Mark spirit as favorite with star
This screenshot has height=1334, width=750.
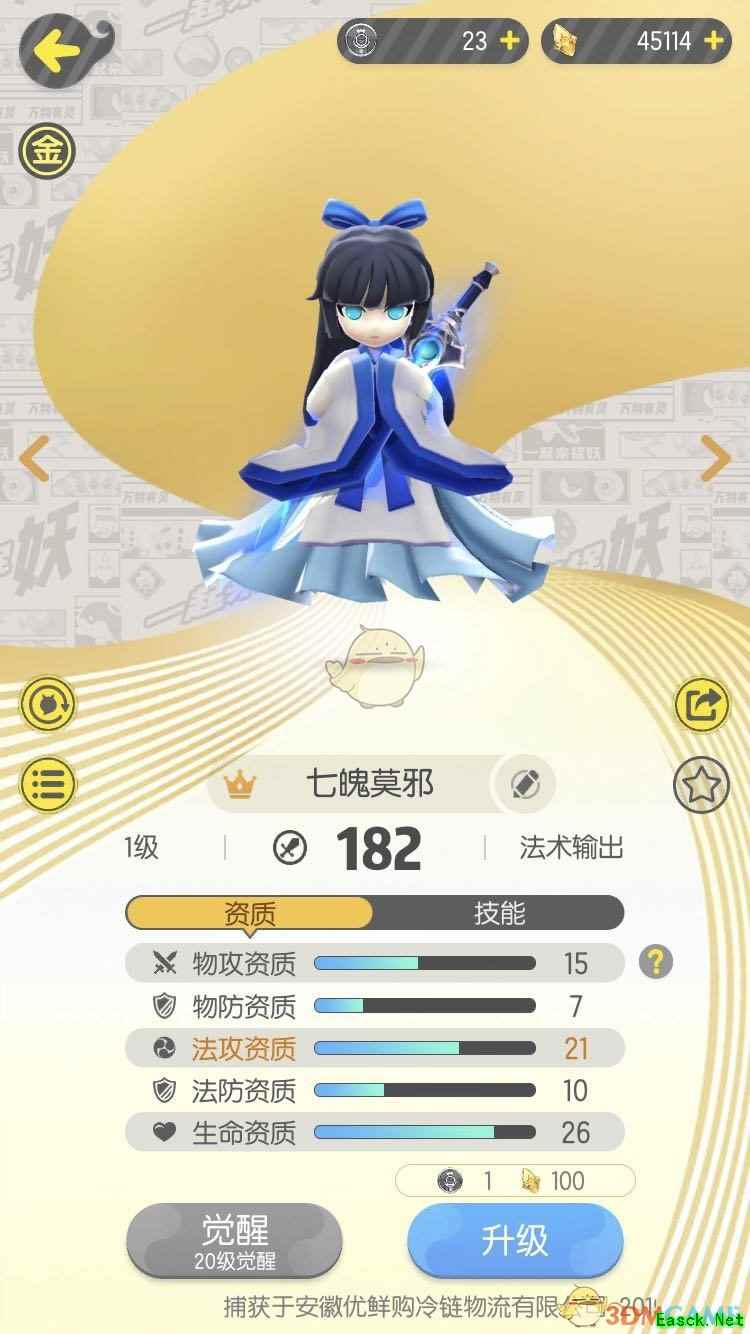click(x=702, y=784)
